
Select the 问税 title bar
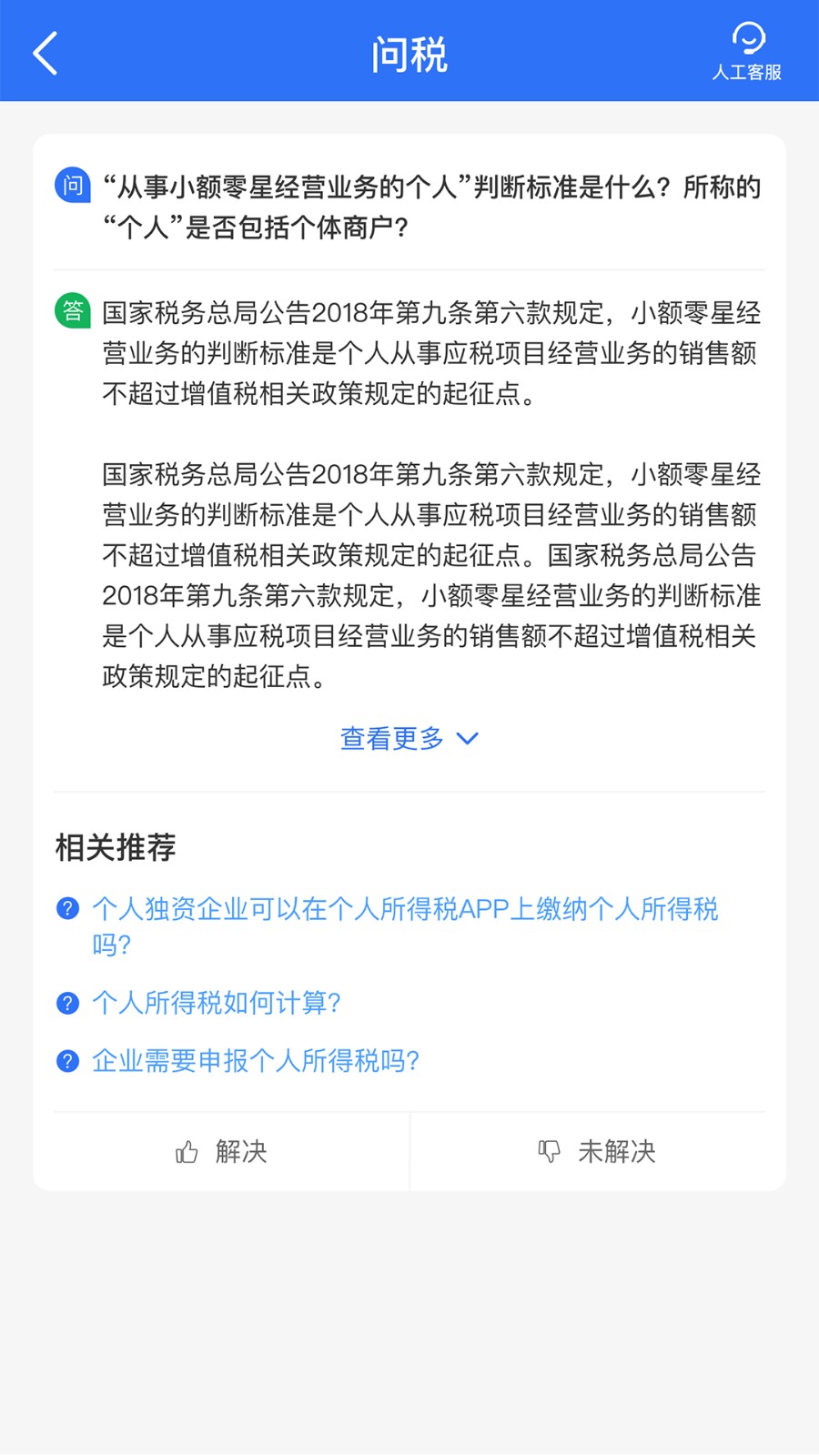[x=409, y=52]
